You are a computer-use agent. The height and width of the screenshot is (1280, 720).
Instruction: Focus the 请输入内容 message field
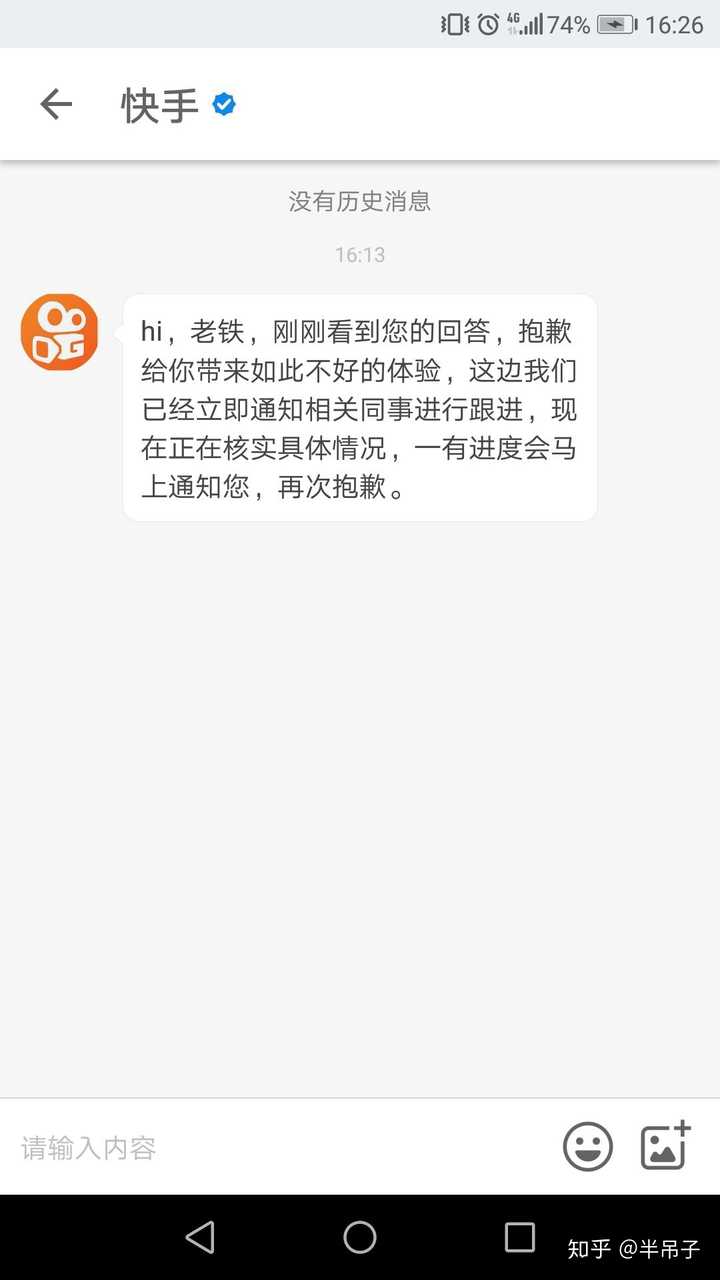[280, 1147]
